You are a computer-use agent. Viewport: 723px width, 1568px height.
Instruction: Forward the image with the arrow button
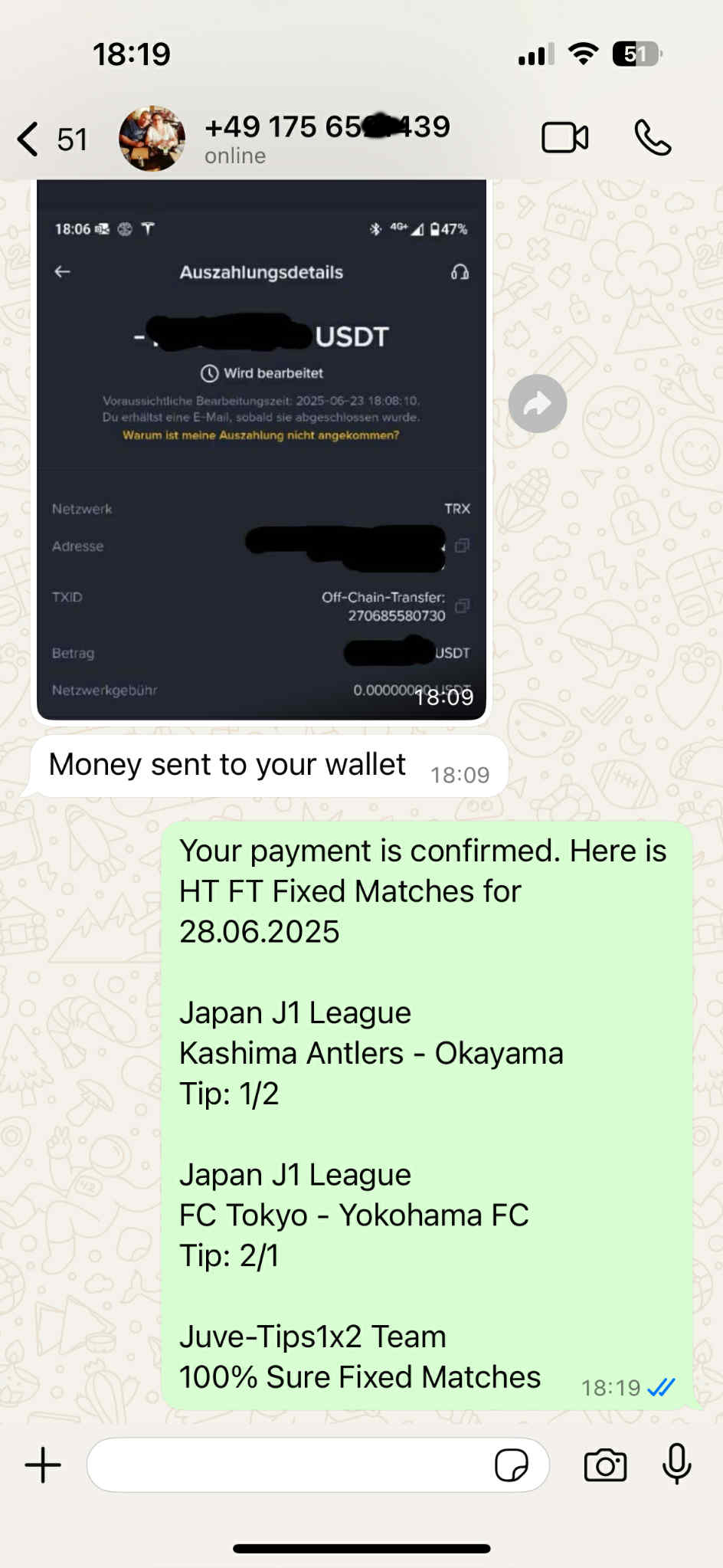tap(538, 404)
